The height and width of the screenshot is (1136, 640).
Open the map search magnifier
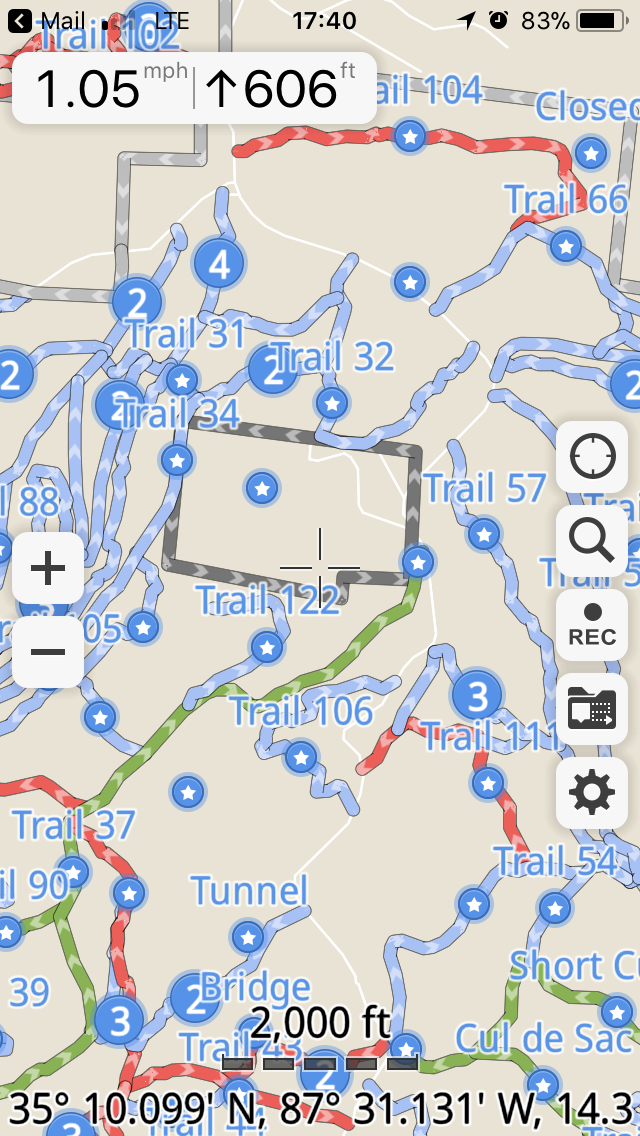point(592,541)
